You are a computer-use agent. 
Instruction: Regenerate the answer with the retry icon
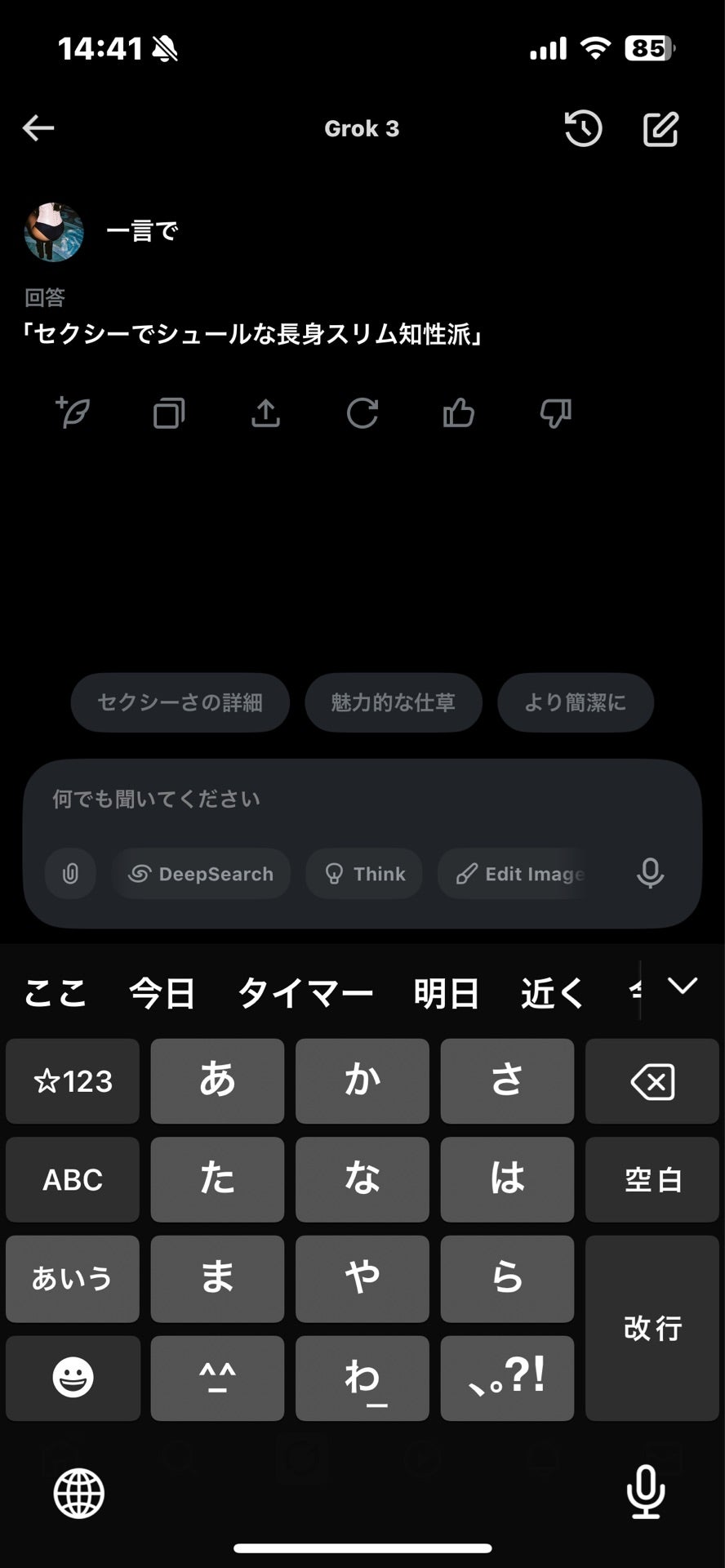point(362,413)
